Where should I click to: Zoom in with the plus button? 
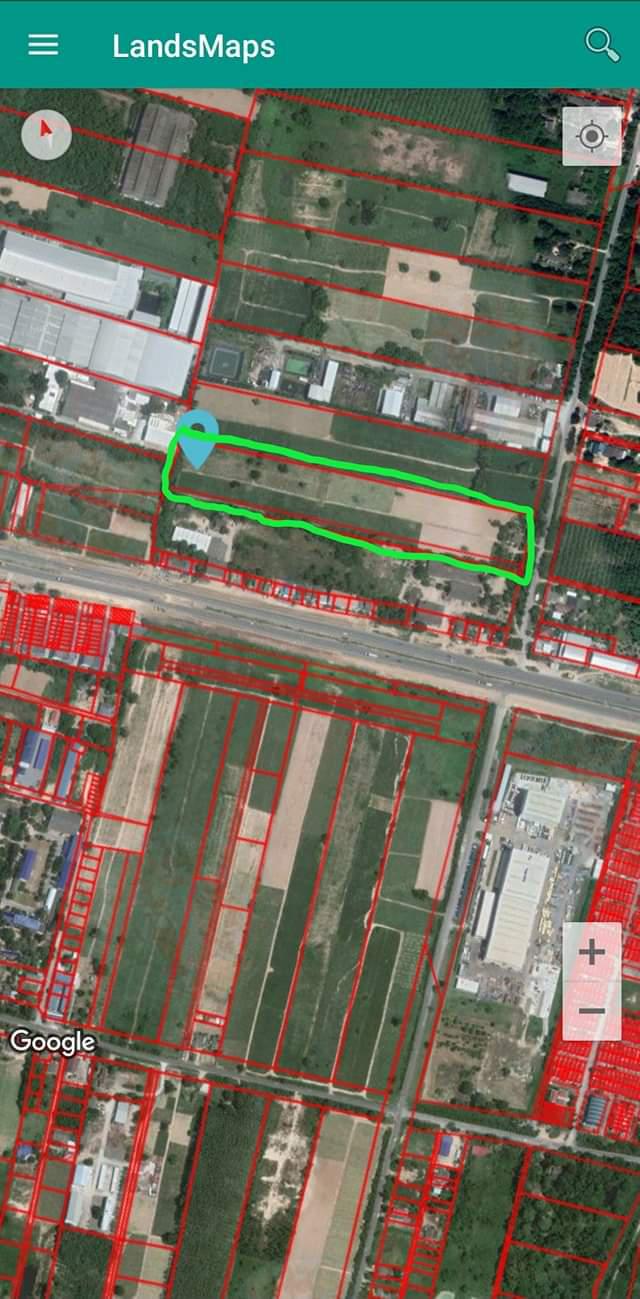click(592, 952)
